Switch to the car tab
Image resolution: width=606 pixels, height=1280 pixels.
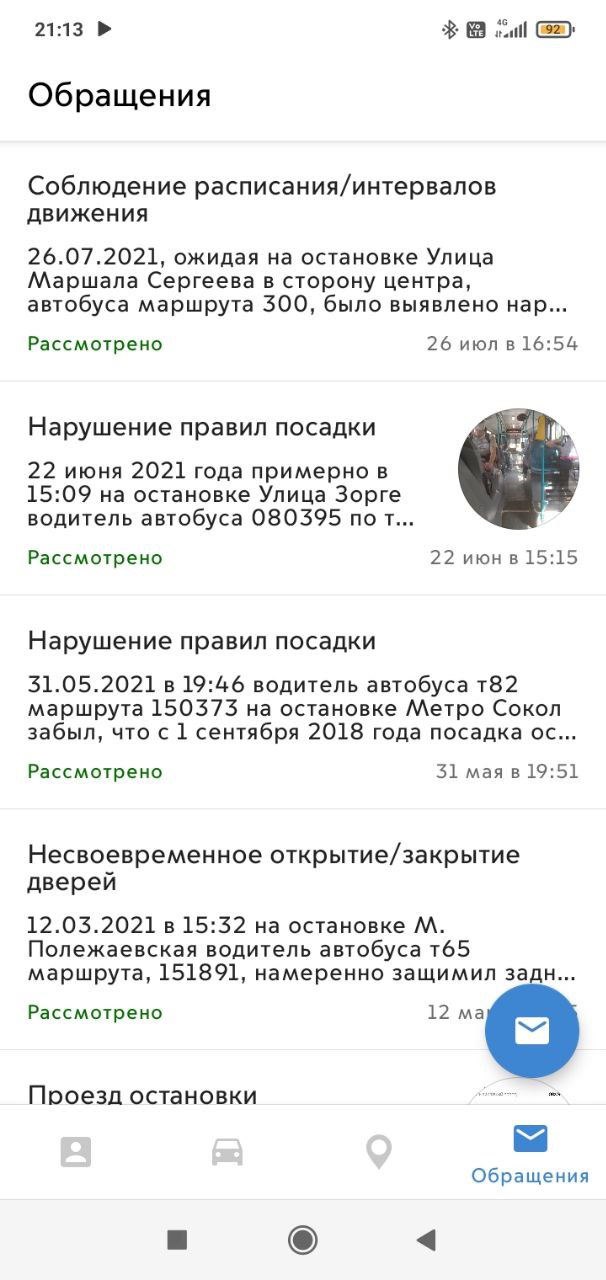coord(227,1152)
